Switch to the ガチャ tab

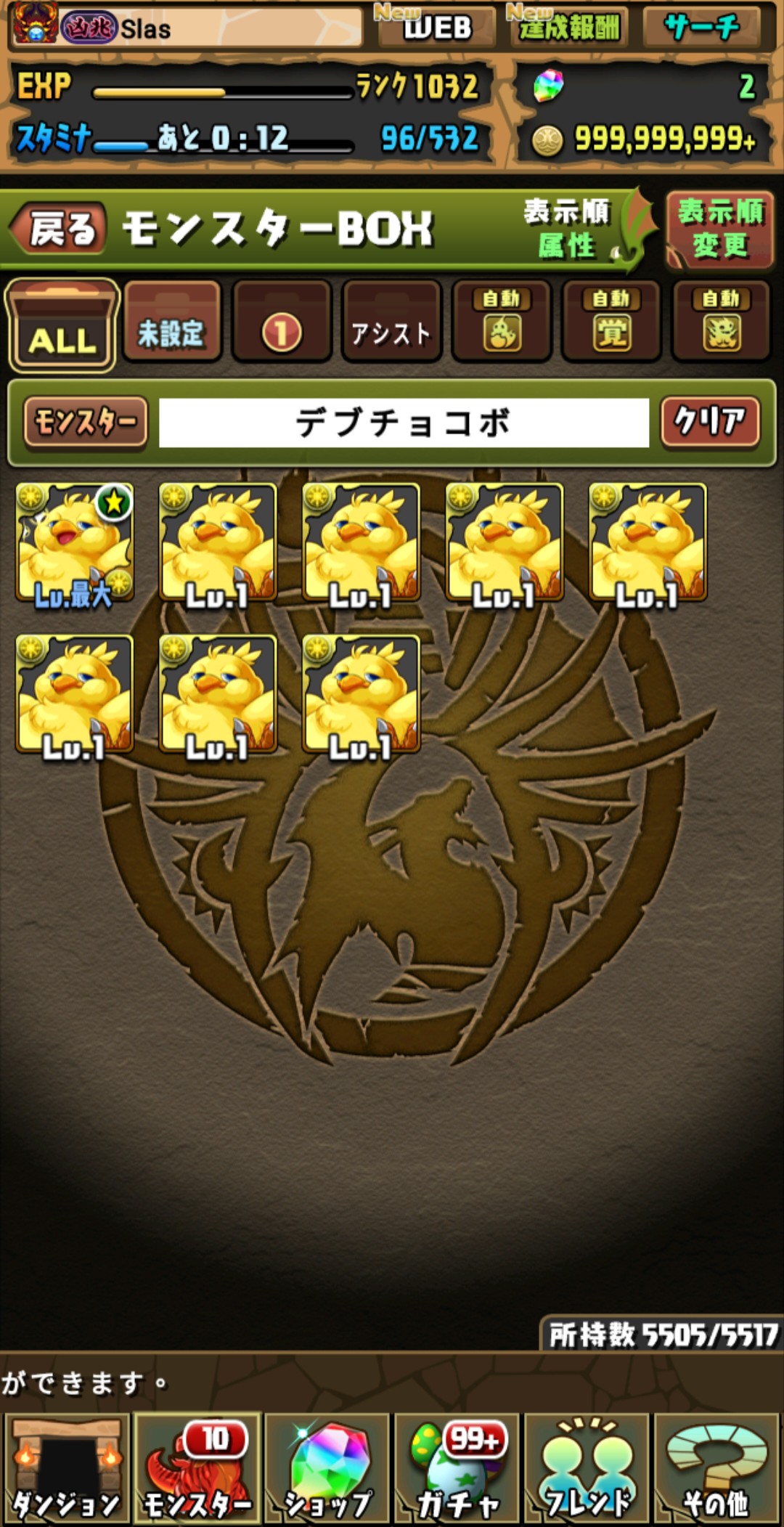pos(457,1468)
